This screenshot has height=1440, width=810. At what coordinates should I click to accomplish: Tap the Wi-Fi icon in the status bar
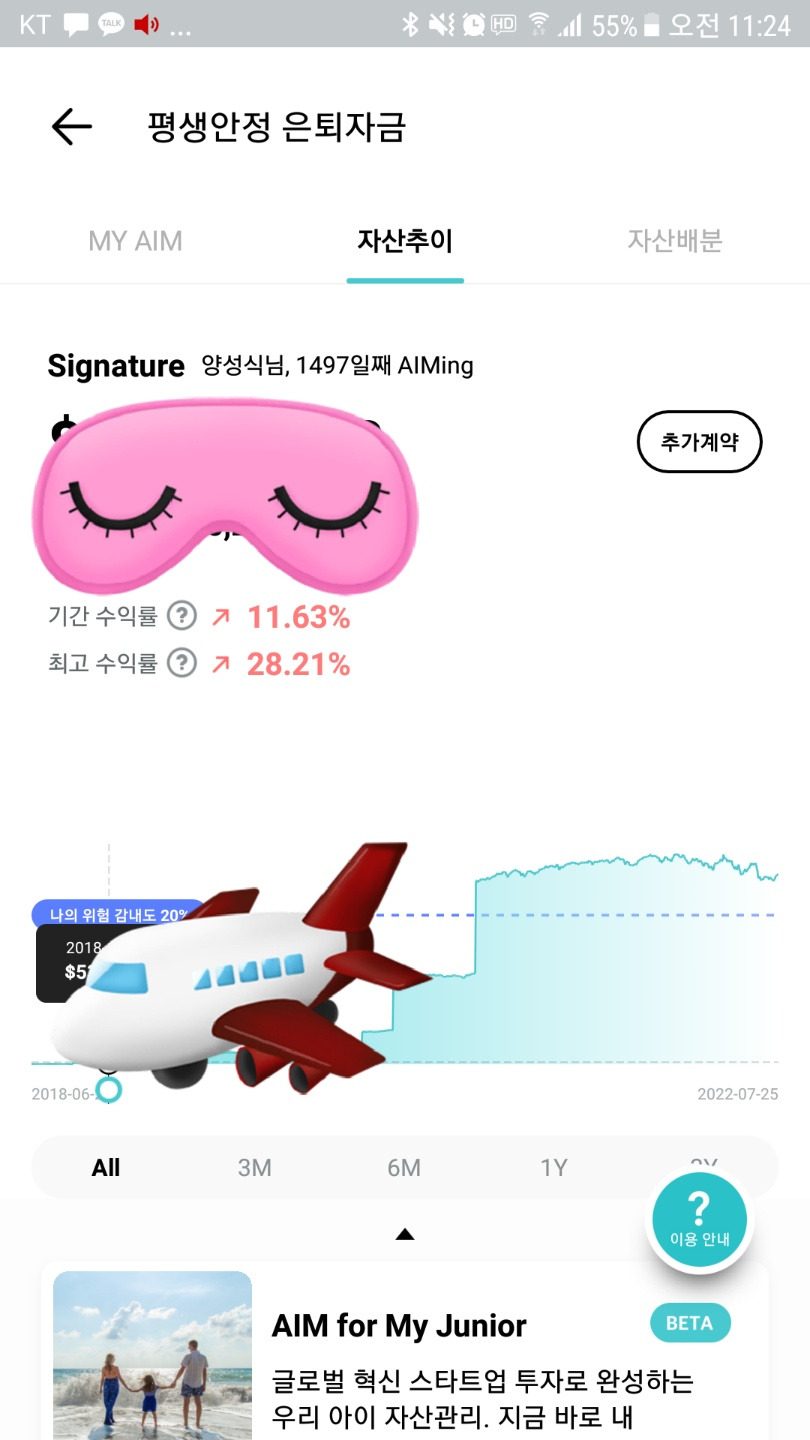point(538,24)
